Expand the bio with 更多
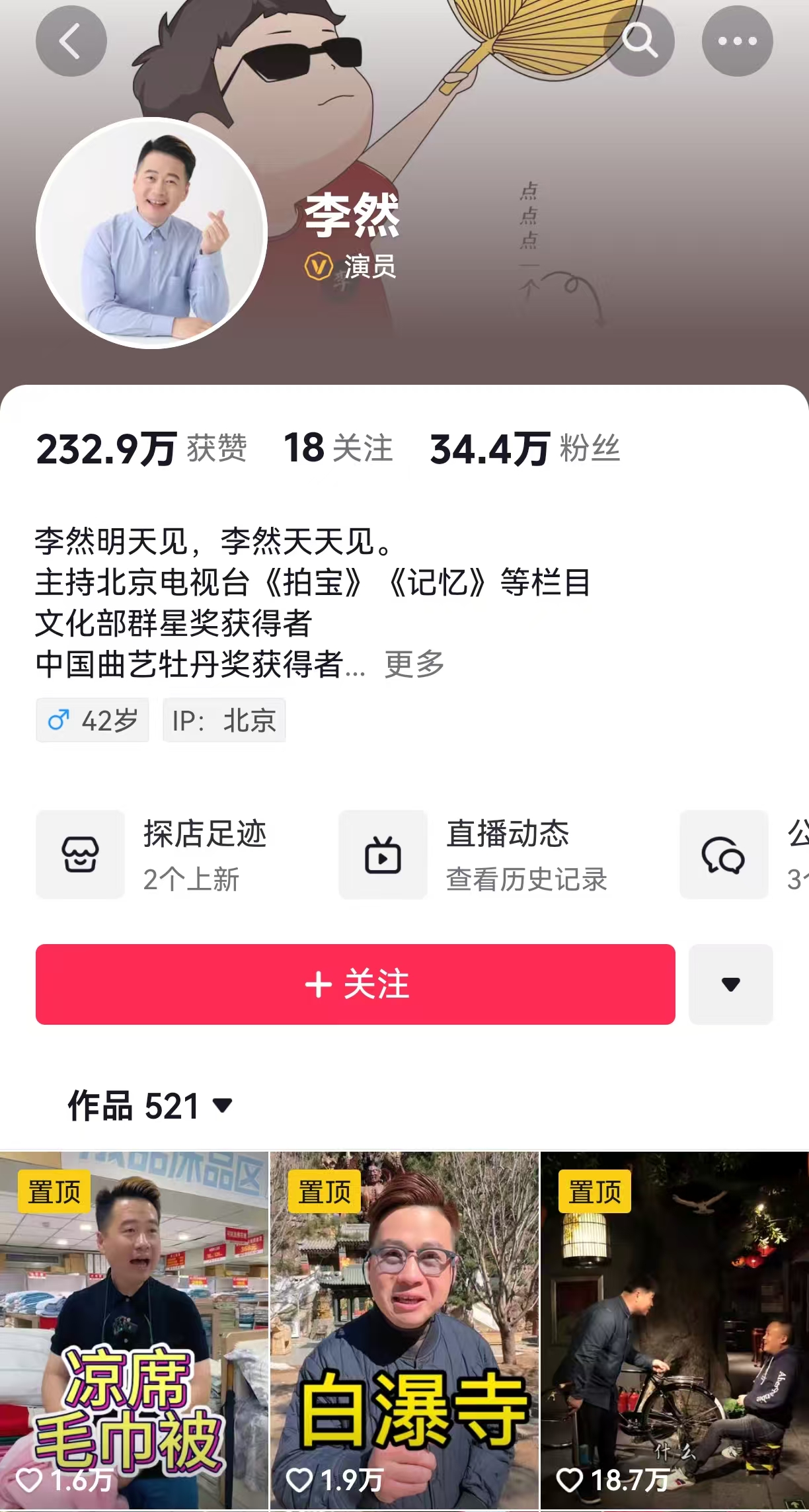Viewport: 809px width, 1512px height. coord(414,664)
